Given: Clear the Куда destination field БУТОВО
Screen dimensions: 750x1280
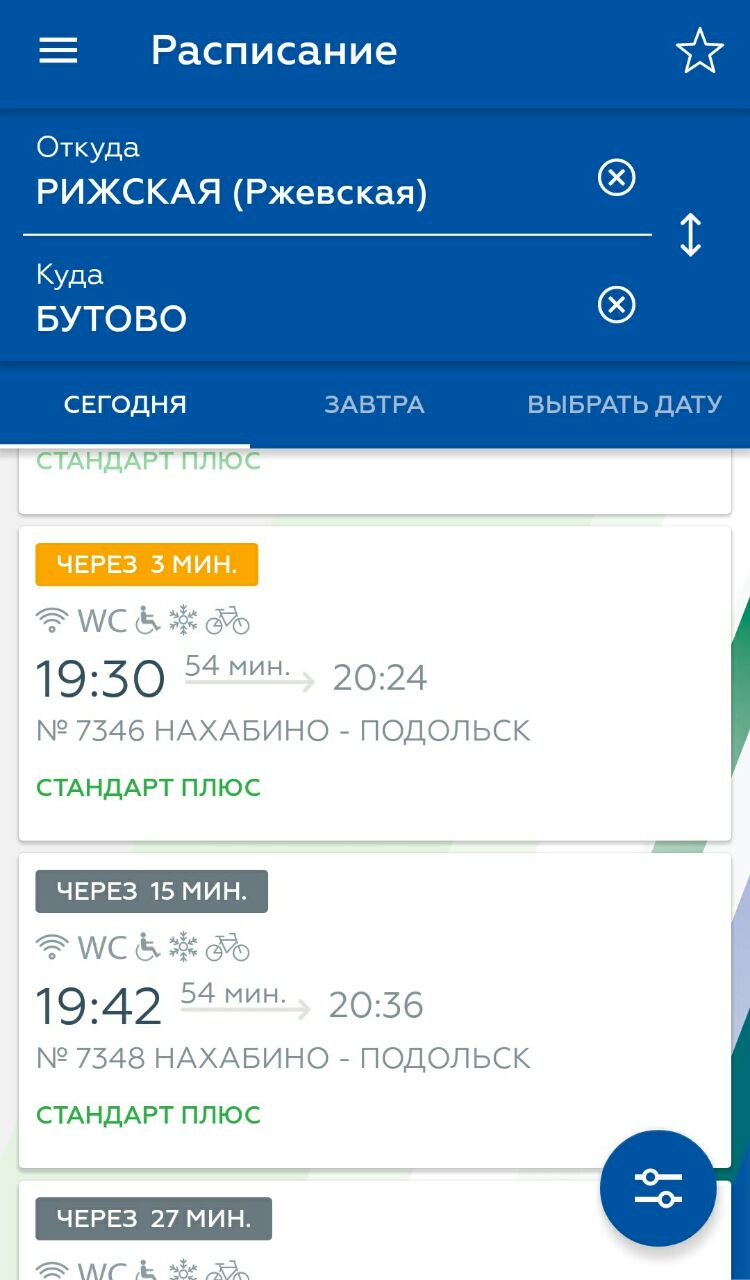Looking at the screenshot, I should [616, 304].
